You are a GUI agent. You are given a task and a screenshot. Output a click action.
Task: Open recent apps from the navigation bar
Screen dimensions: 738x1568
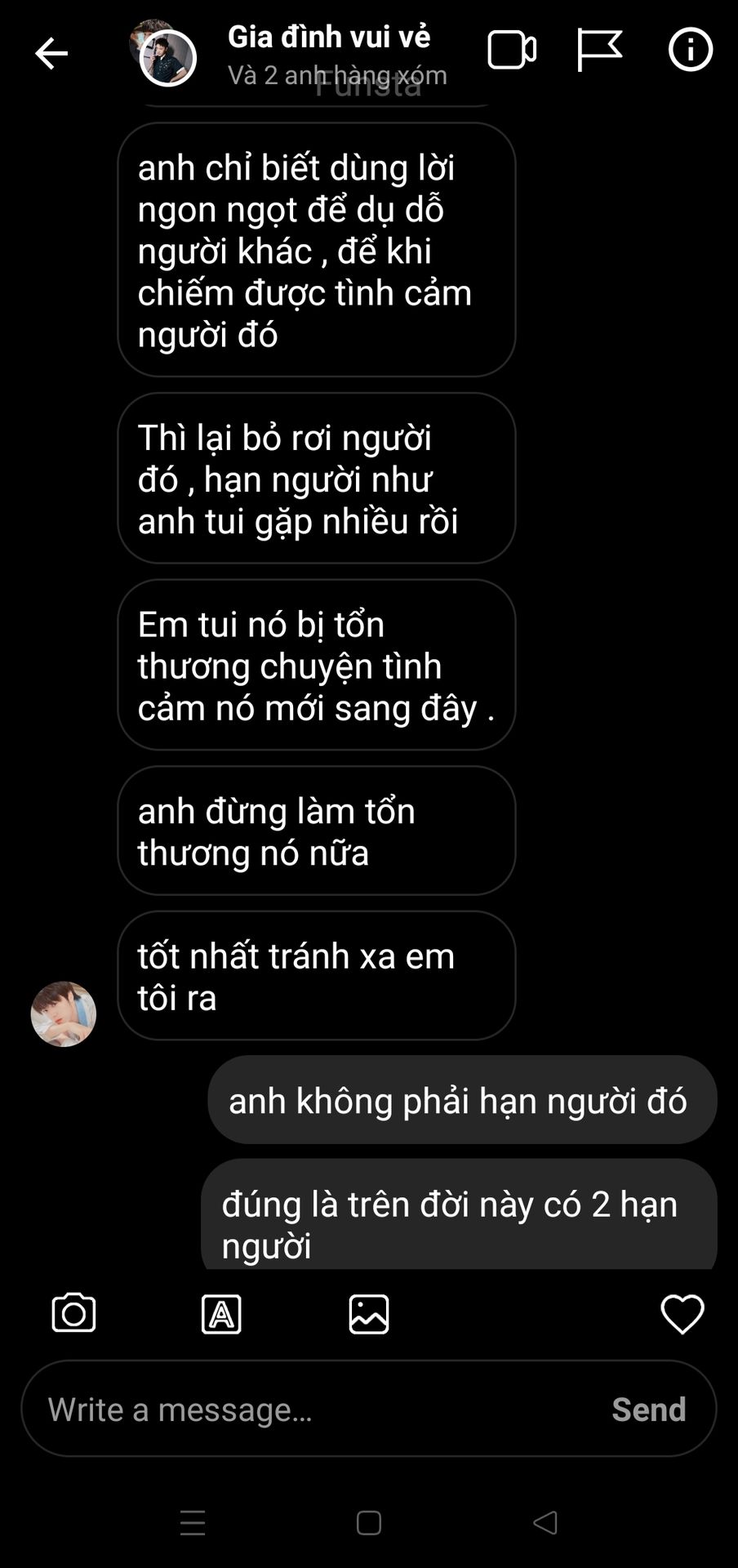[193, 1523]
